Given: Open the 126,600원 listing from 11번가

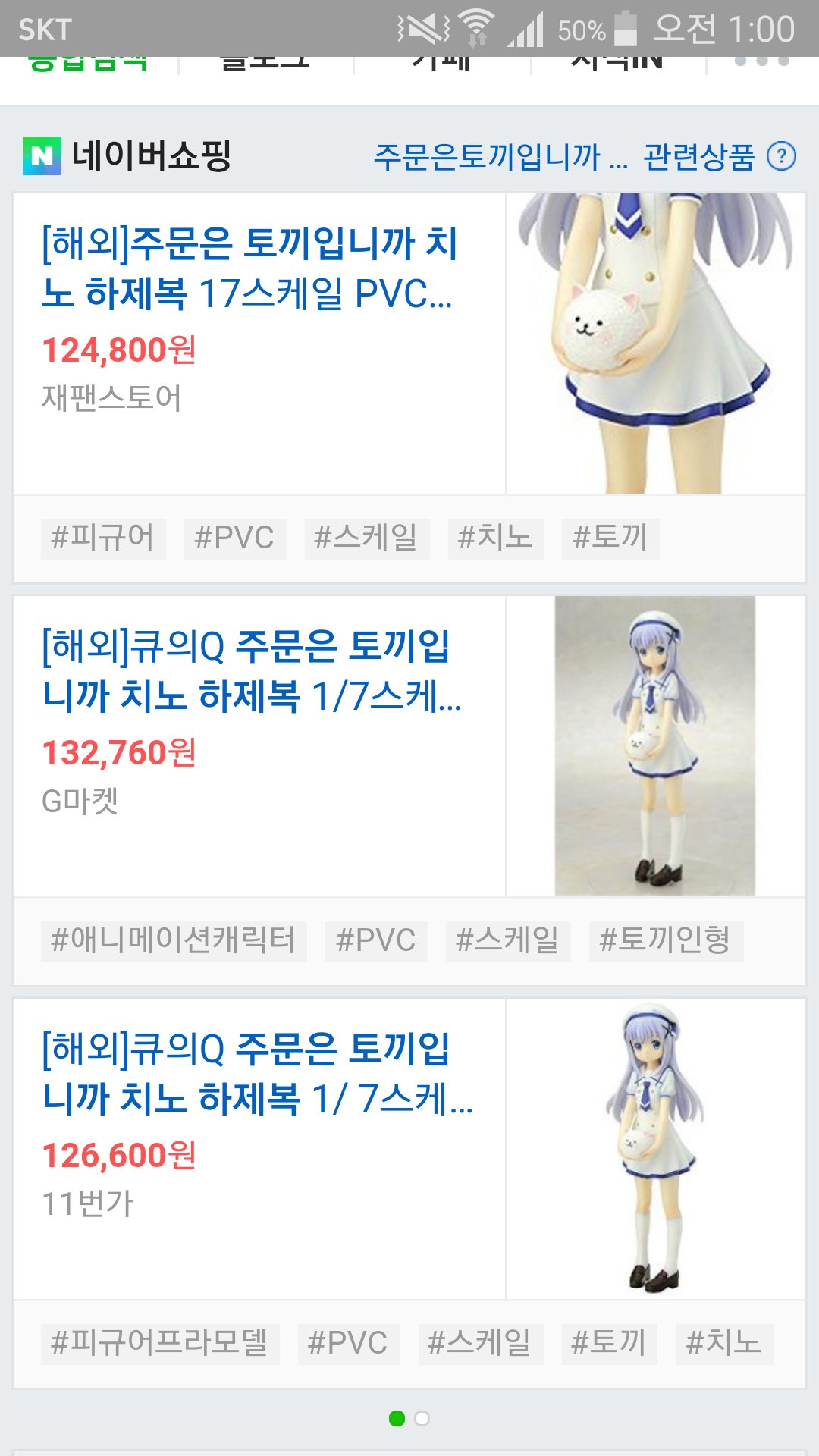Looking at the screenshot, I should click(x=409, y=1149).
